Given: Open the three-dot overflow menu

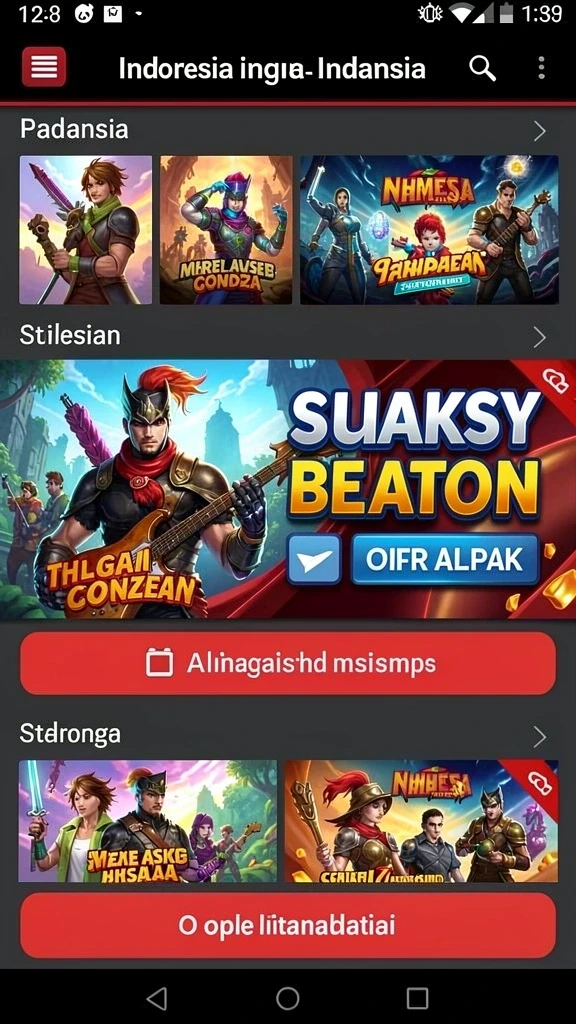Looking at the screenshot, I should click(541, 68).
